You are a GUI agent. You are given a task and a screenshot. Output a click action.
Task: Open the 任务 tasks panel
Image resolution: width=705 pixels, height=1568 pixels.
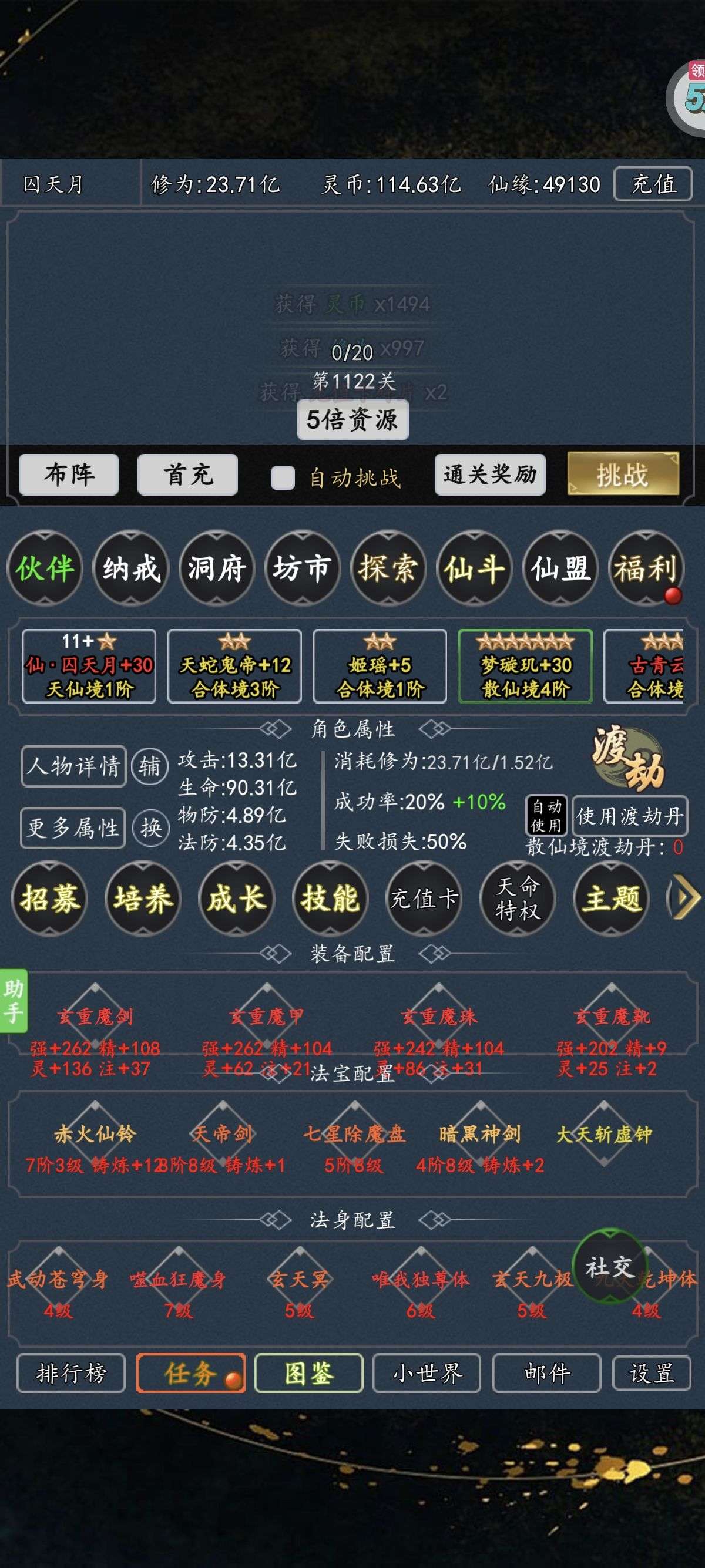point(191,1373)
